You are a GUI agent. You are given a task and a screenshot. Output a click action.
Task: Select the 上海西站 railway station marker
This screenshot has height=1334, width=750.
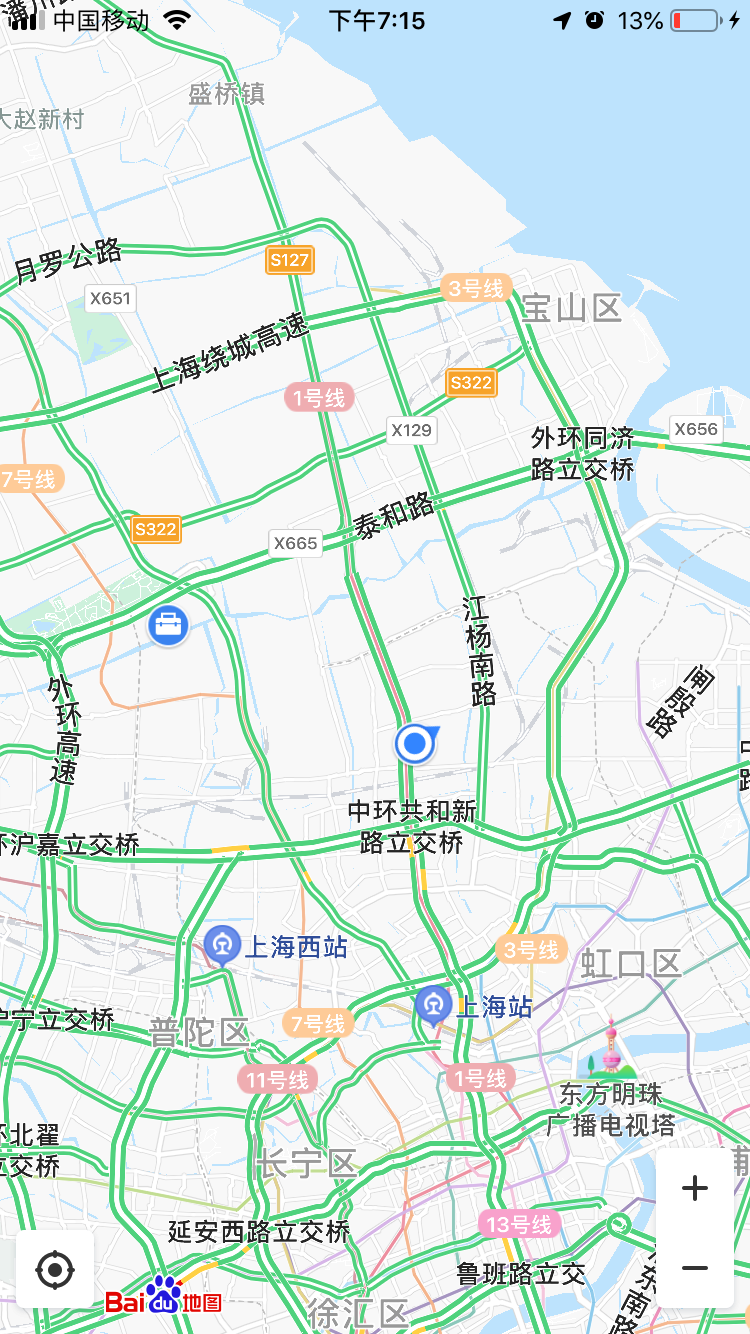[x=222, y=945]
